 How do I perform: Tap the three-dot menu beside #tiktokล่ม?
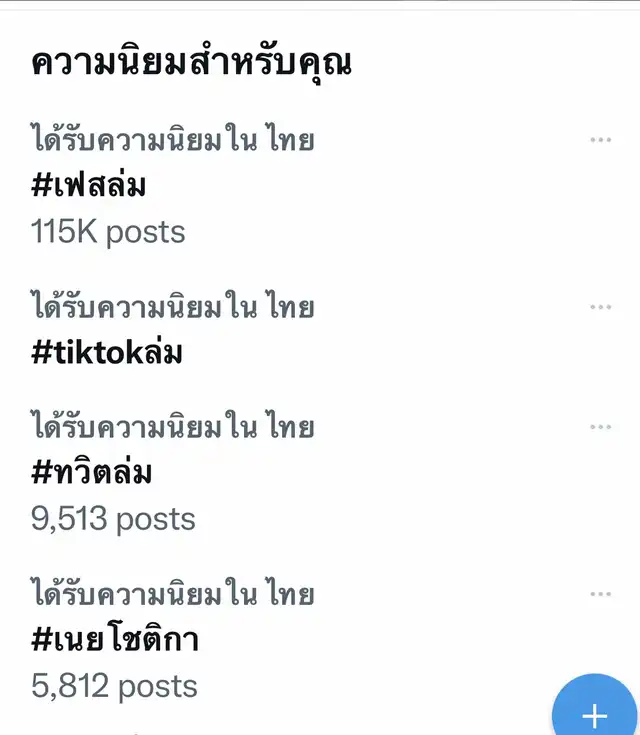pos(600,307)
